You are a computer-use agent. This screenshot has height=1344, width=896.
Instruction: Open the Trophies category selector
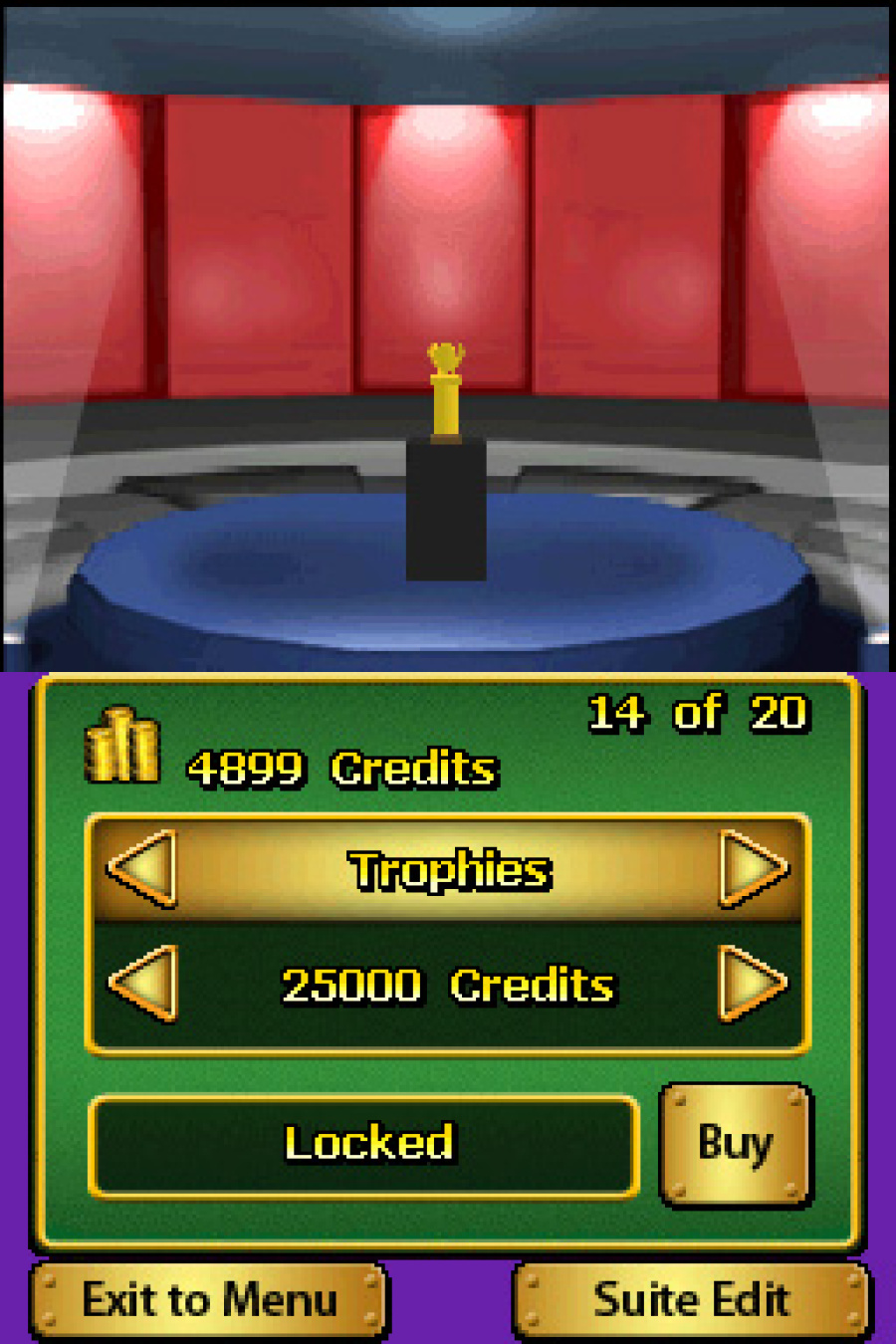(x=448, y=869)
